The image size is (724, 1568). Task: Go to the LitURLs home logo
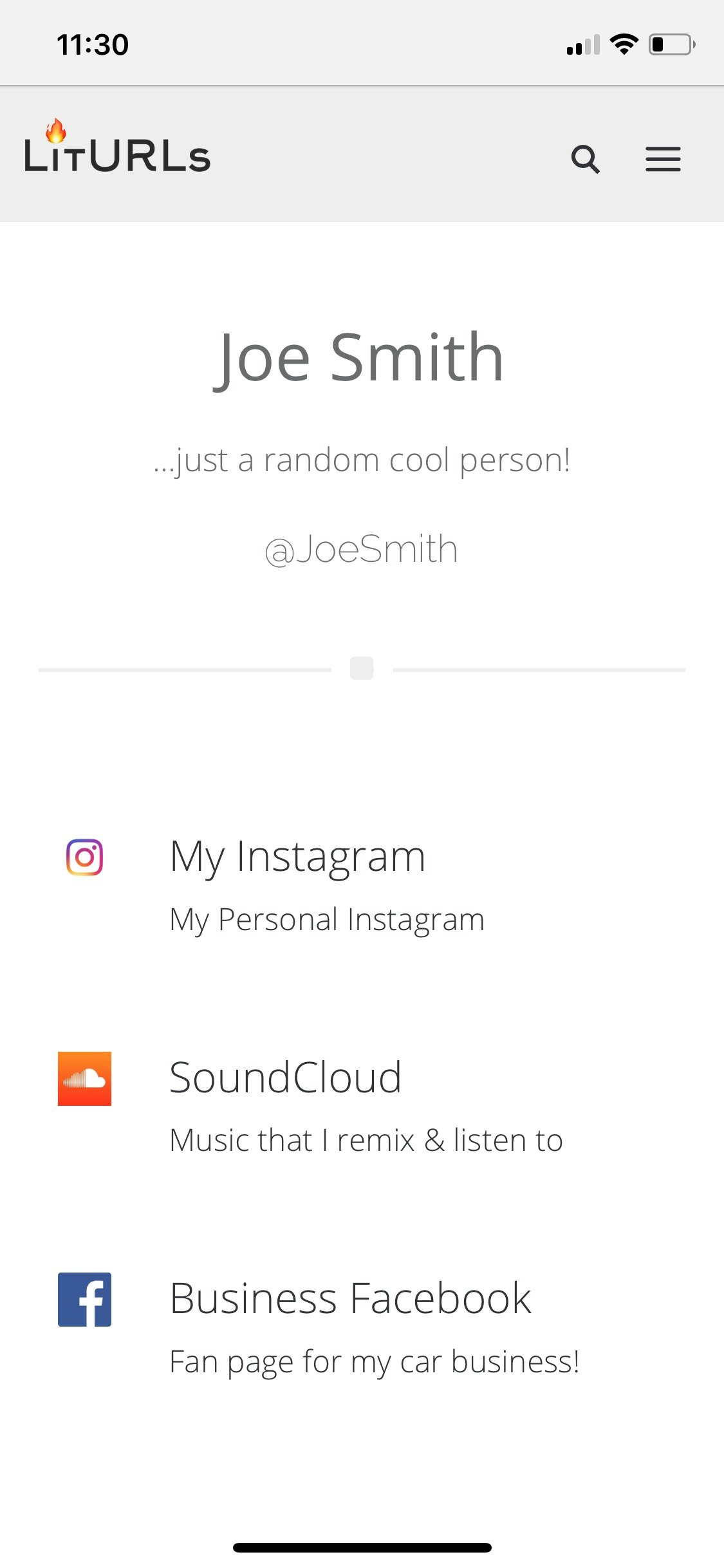(x=117, y=149)
